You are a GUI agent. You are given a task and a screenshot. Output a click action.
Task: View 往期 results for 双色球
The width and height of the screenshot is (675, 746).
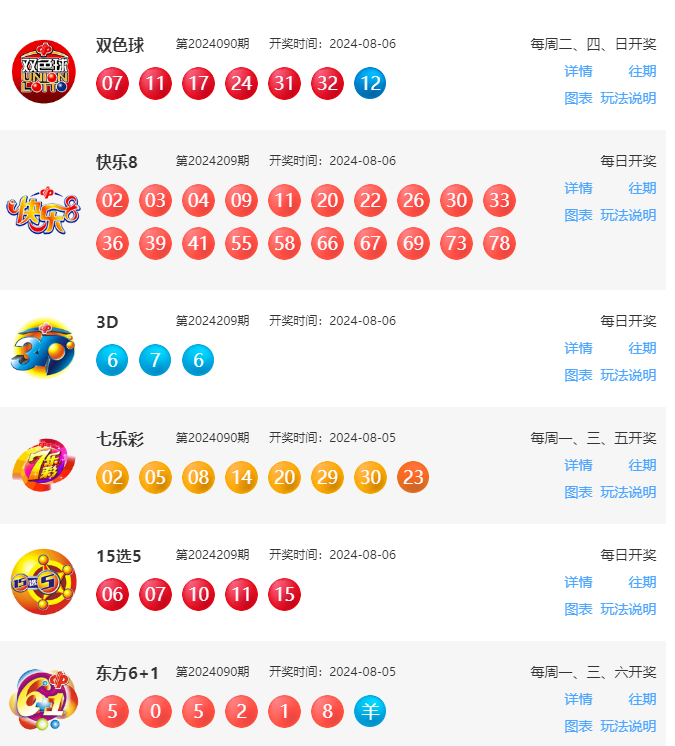click(642, 71)
